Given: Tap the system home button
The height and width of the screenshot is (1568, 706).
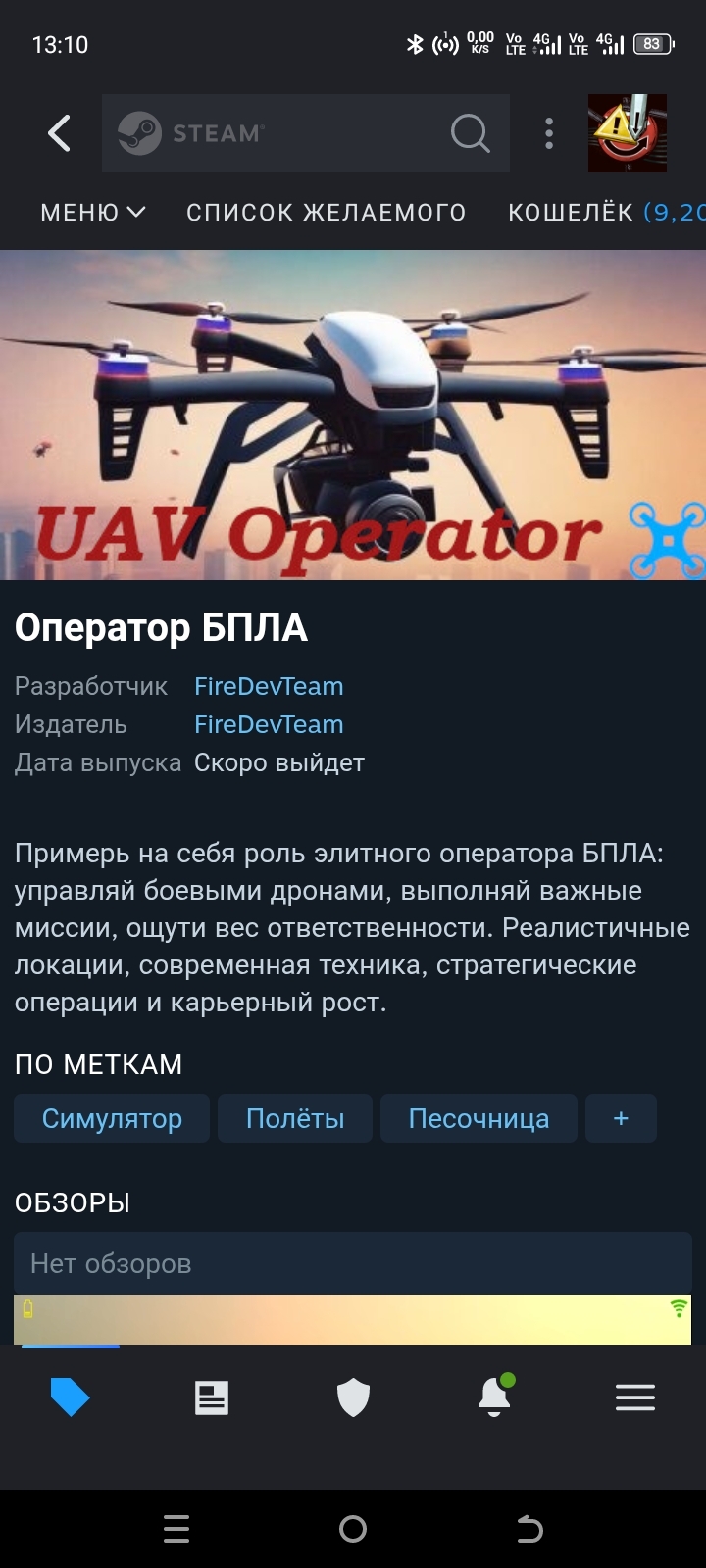Looking at the screenshot, I should pos(353,1529).
